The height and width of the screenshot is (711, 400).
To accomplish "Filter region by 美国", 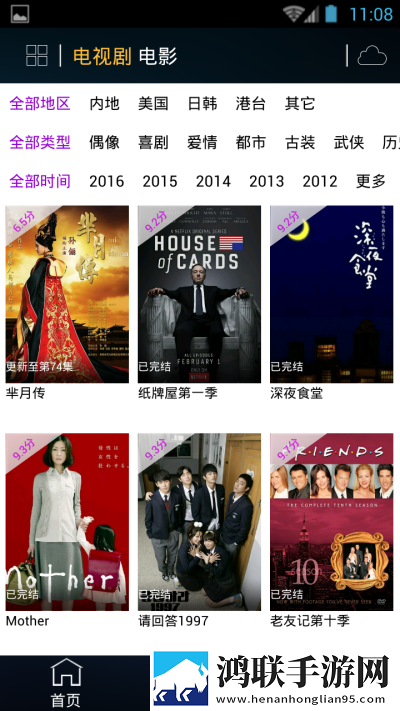I will [x=153, y=103].
